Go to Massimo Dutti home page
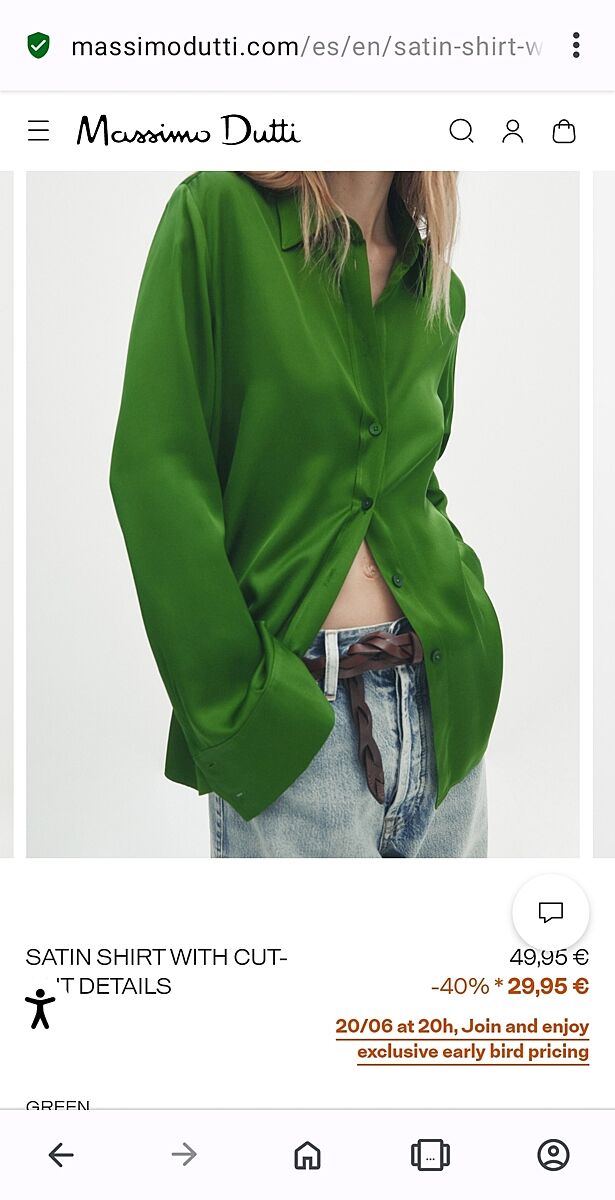This screenshot has width=615, height=1200. tap(188, 131)
